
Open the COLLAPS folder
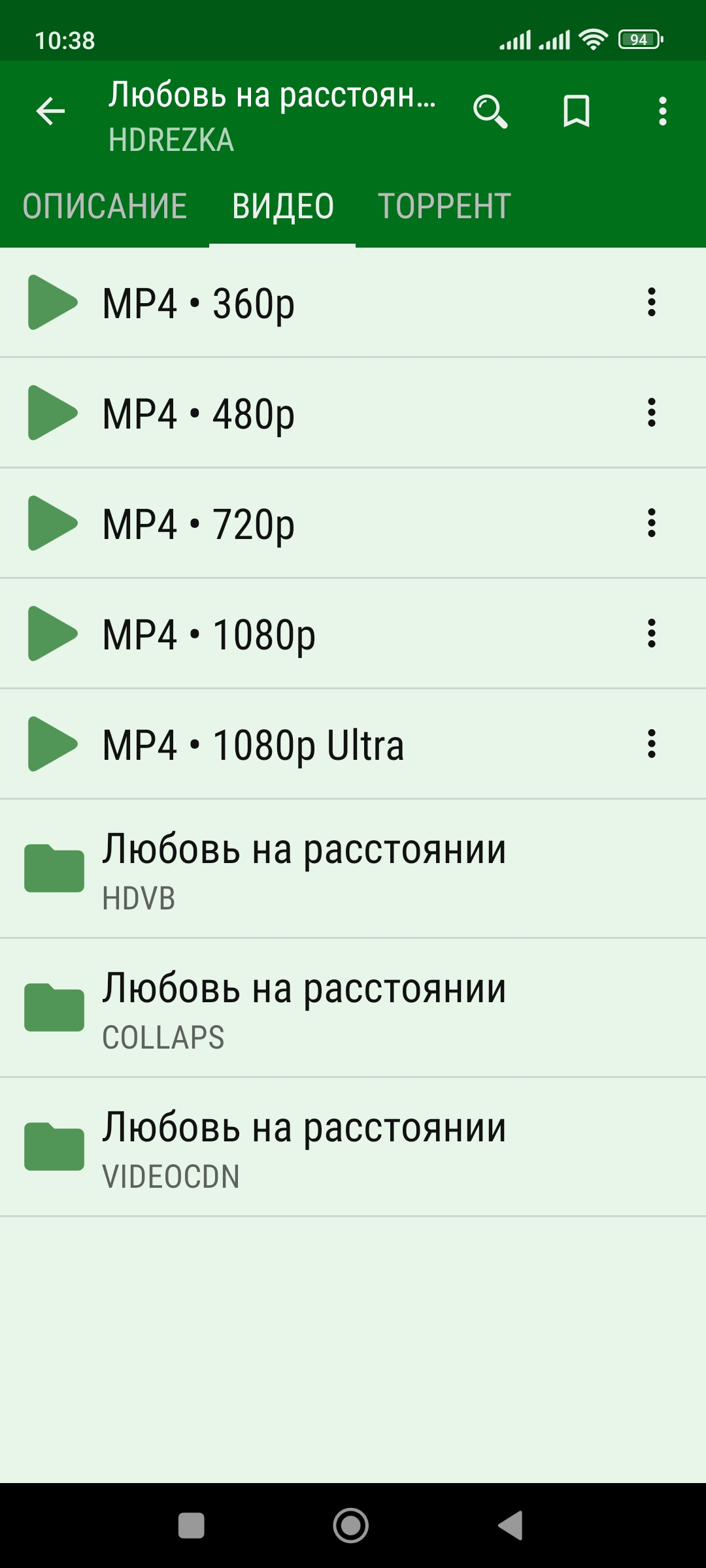click(353, 1008)
